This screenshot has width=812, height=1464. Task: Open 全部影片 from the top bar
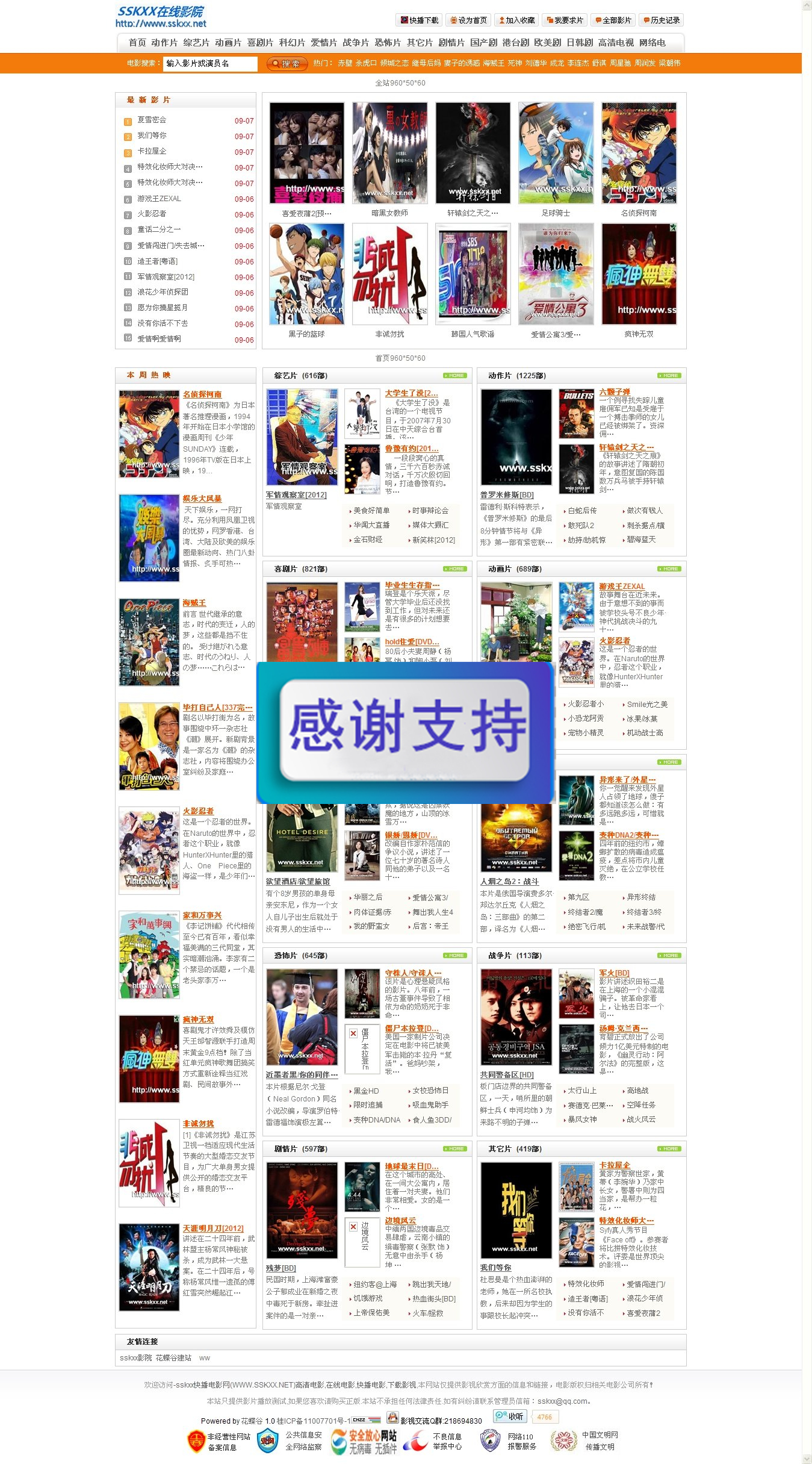click(613, 20)
